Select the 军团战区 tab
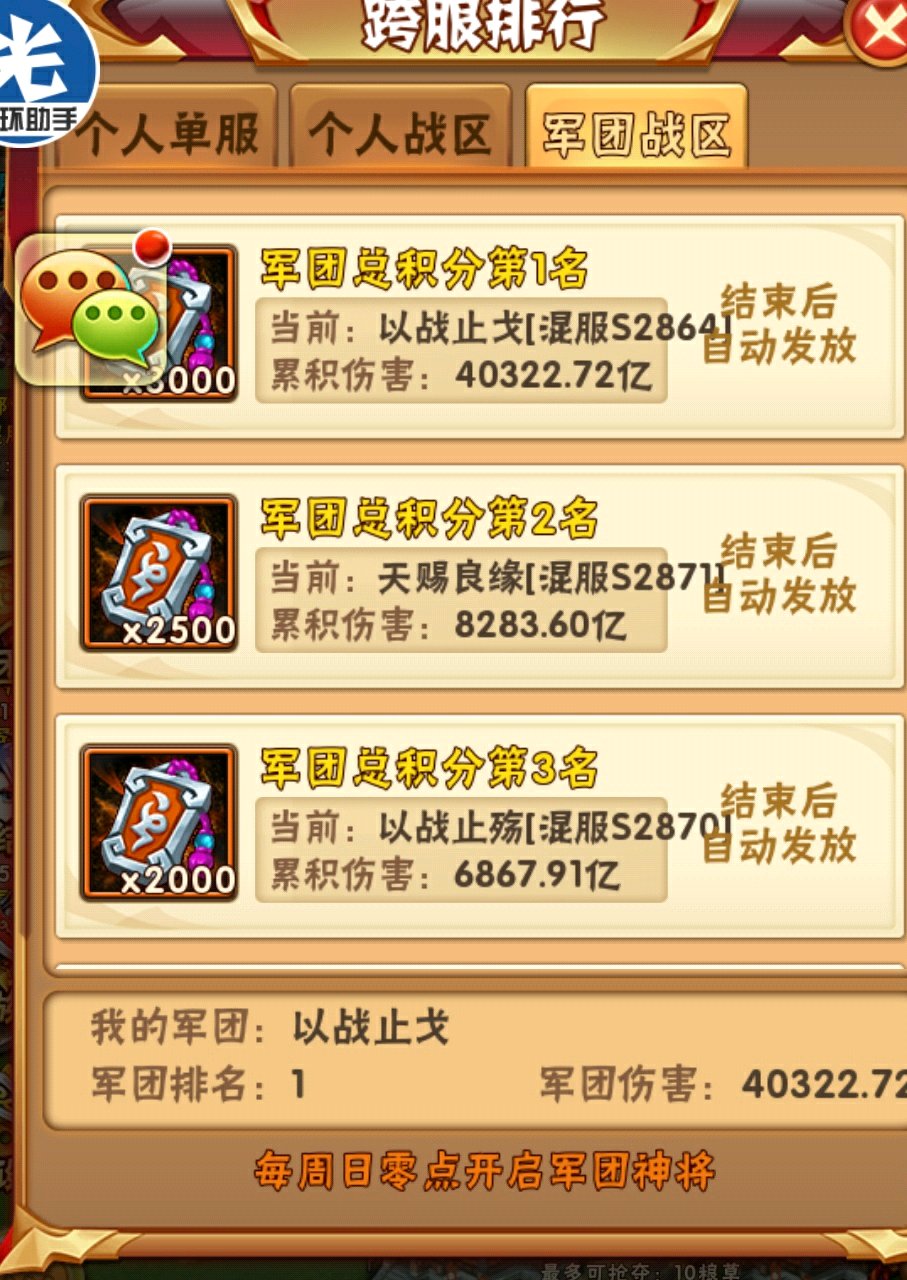Viewport: 907px width, 1280px height. (x=636, y=130)
